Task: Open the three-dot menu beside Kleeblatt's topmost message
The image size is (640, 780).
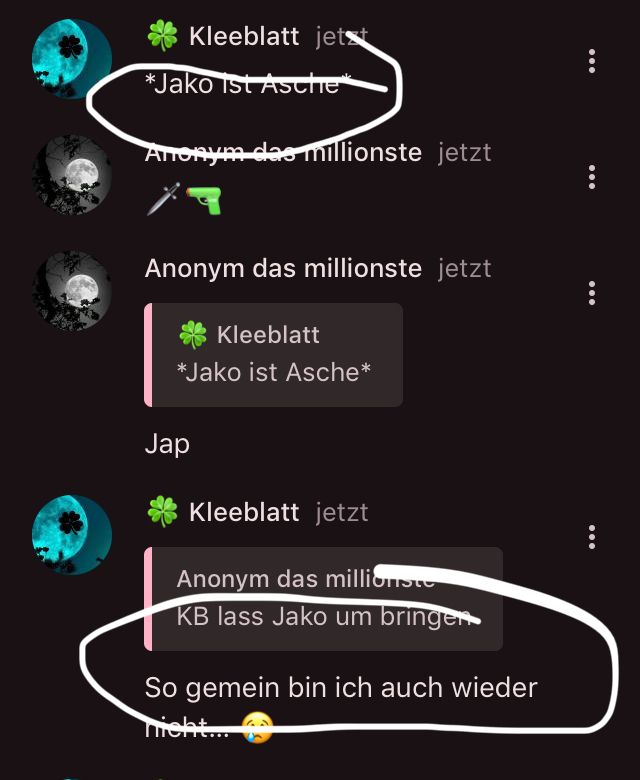Action: (x=592, y=61)
